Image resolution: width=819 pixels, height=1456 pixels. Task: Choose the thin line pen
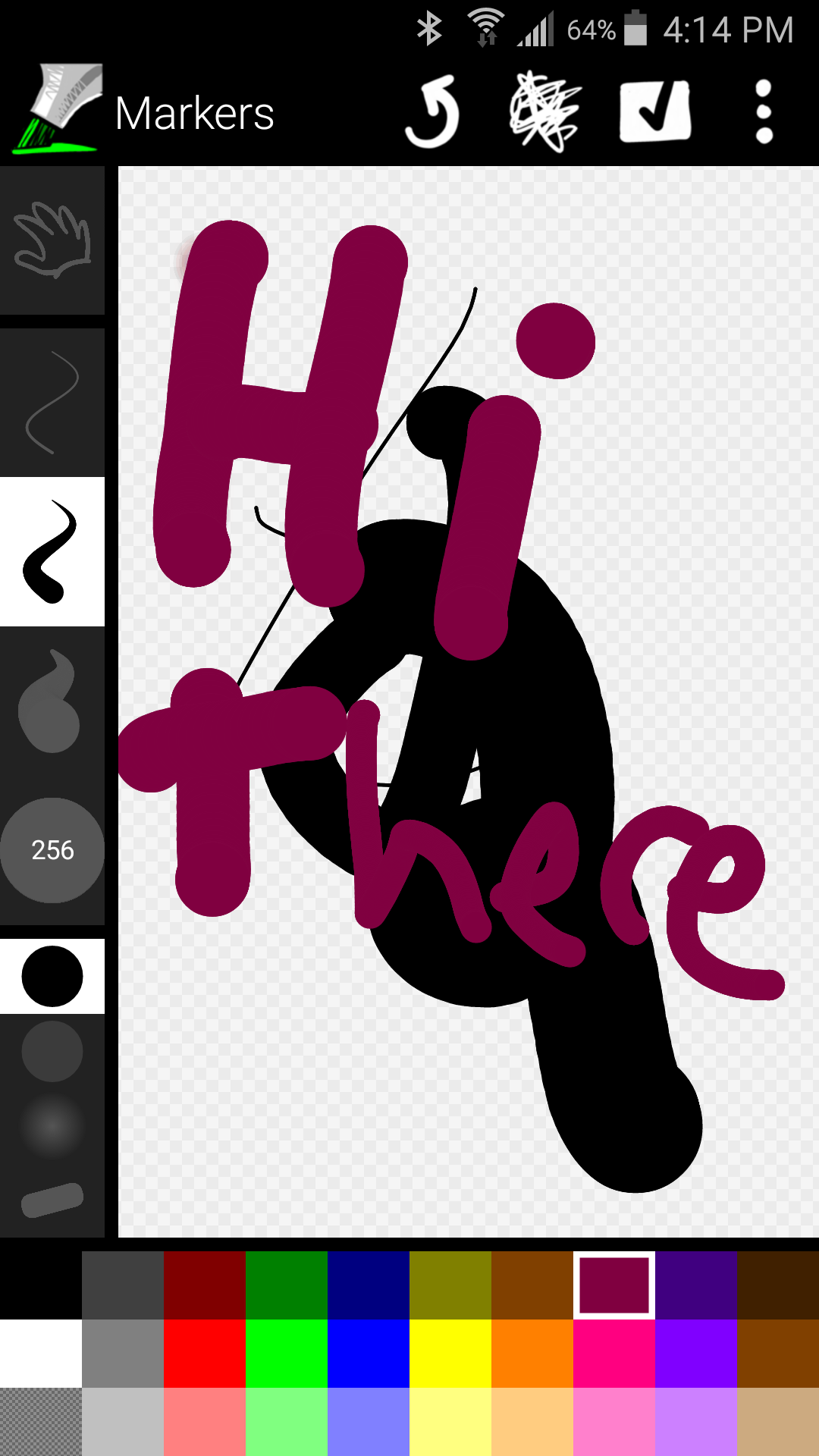click(52, 402)
